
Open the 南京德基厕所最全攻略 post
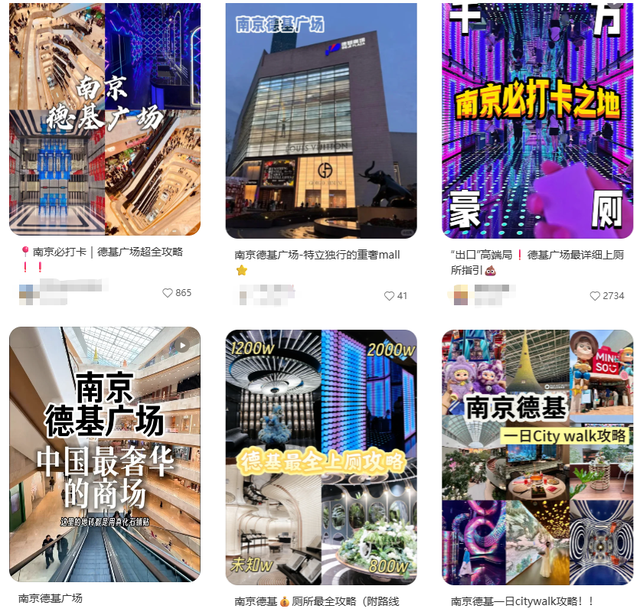coord(320,455)
